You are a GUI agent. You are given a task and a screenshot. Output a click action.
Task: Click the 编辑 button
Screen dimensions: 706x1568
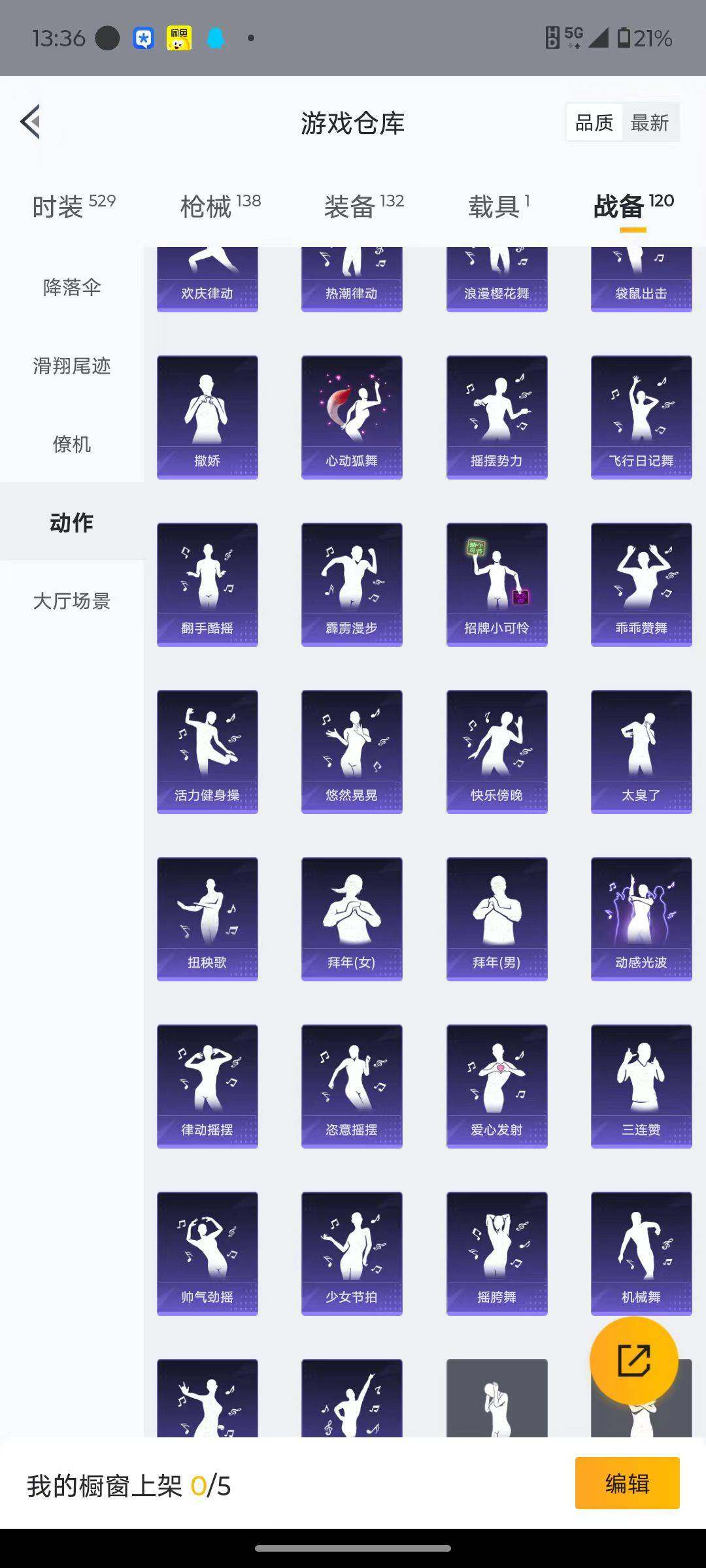[630, 1496]
